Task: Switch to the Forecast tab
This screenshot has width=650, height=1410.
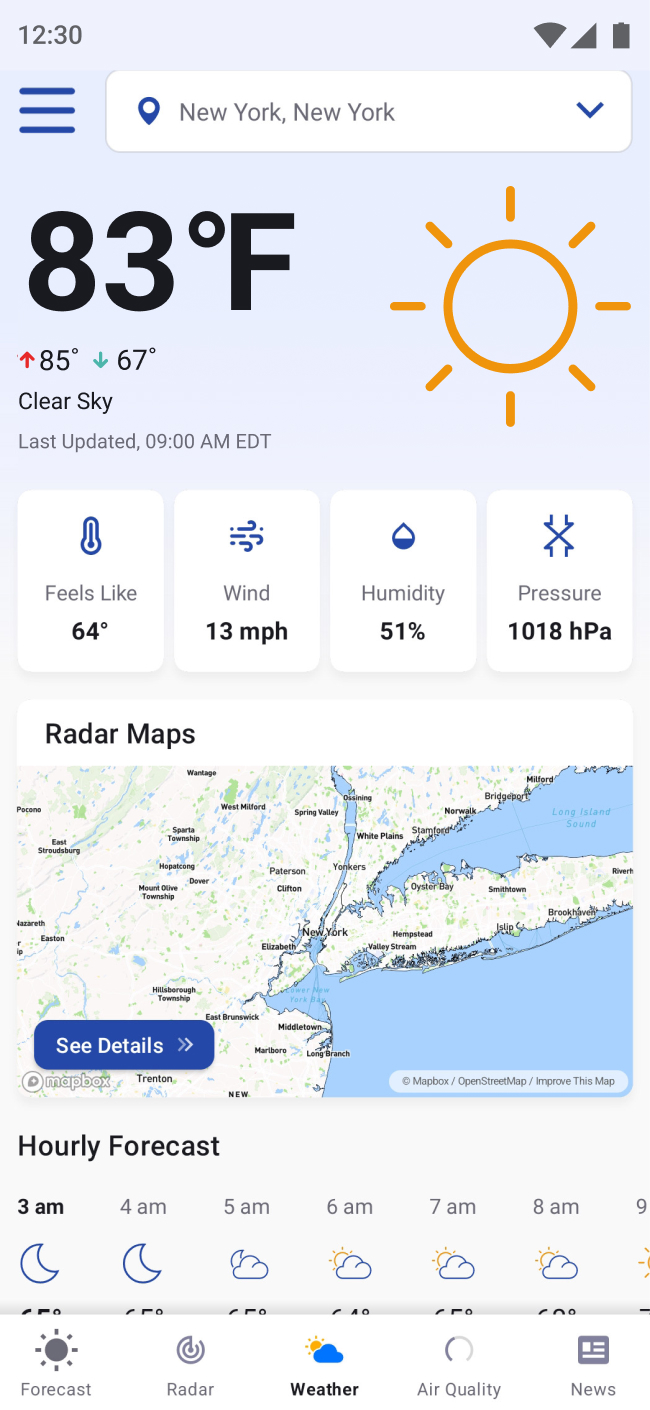Action: [56, 1365]
